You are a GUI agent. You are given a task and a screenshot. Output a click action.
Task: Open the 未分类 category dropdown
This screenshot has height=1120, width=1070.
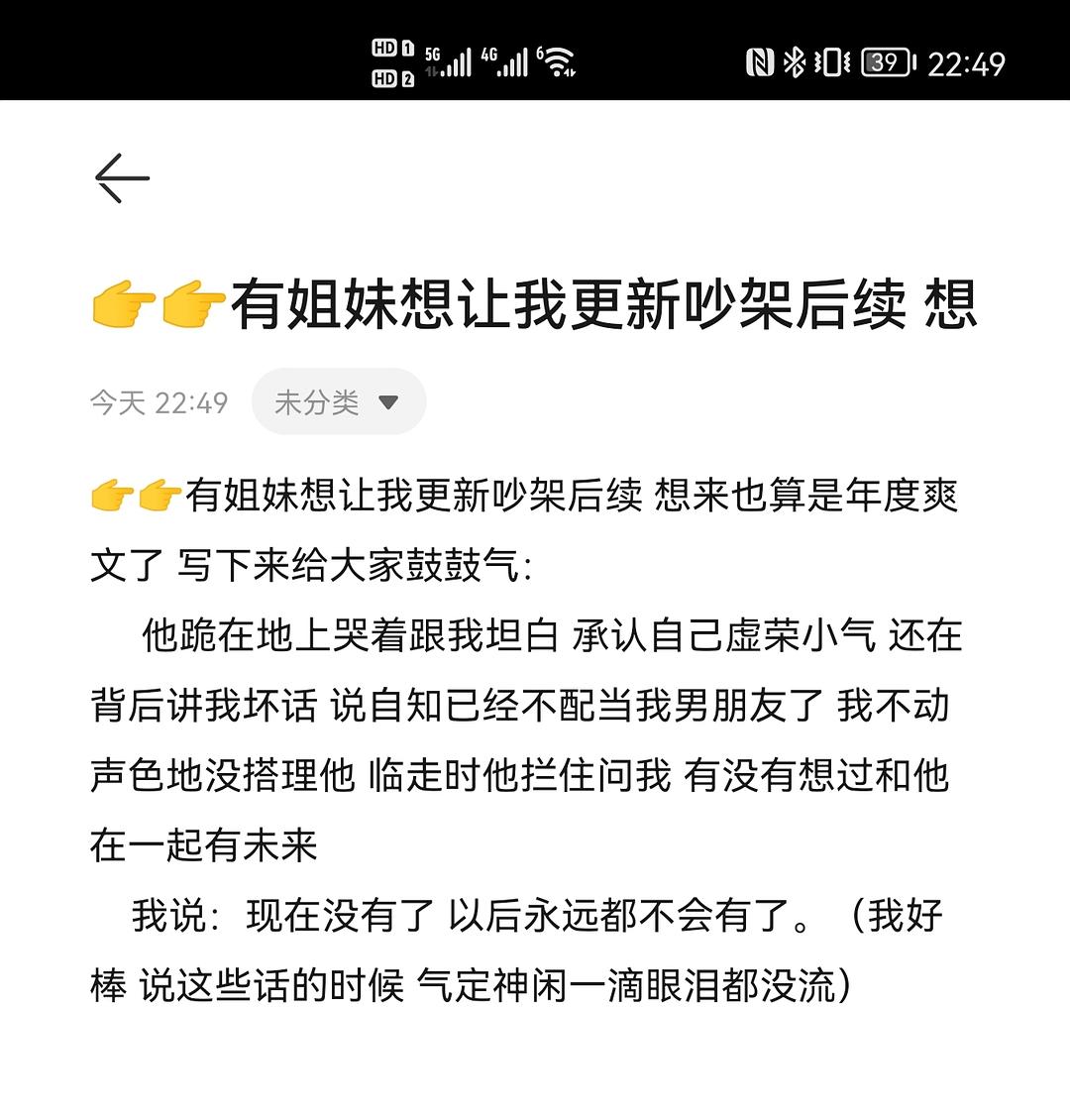tap(338, 402)
